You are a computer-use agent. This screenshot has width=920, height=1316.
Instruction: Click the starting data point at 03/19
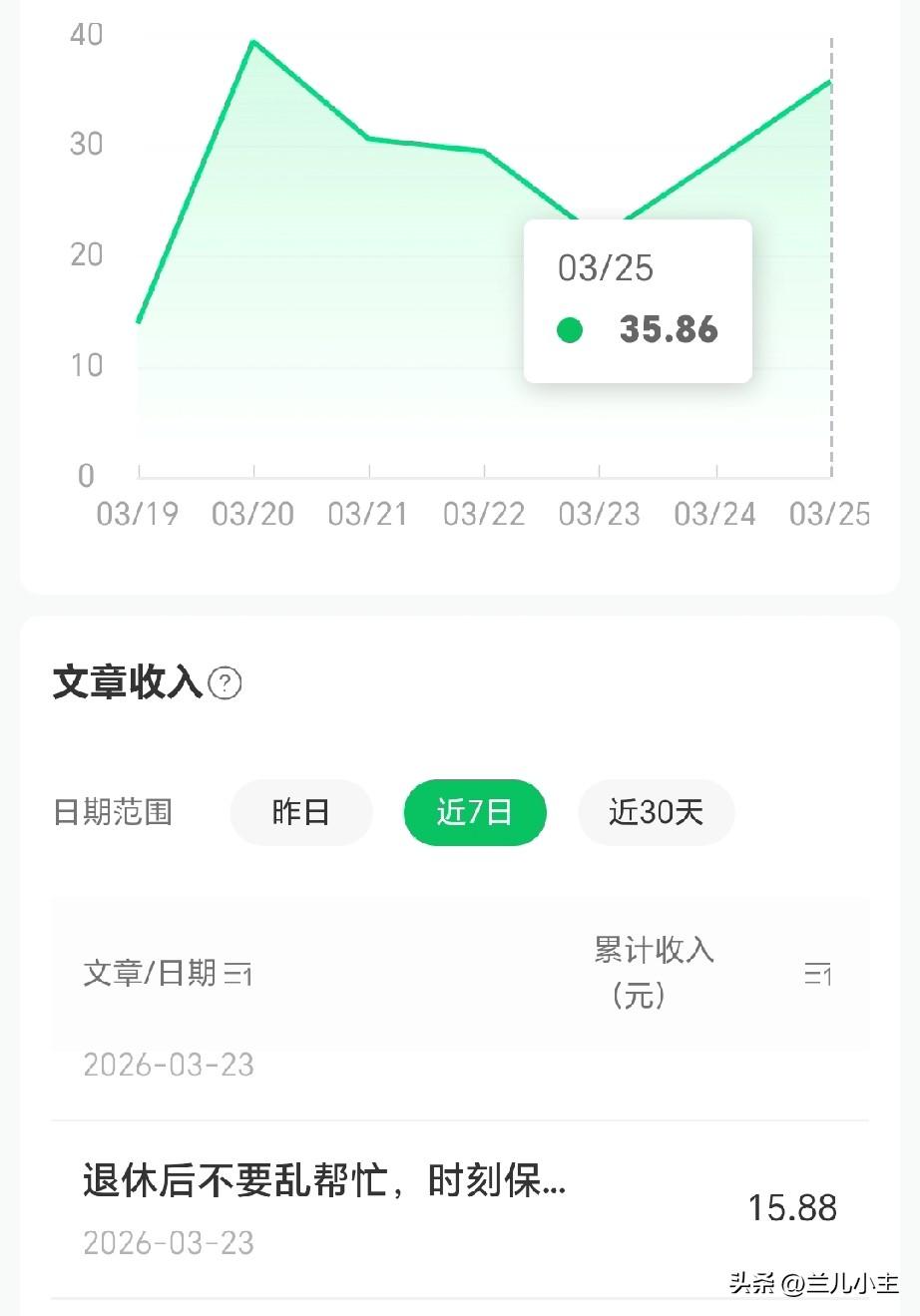(138, 320)
